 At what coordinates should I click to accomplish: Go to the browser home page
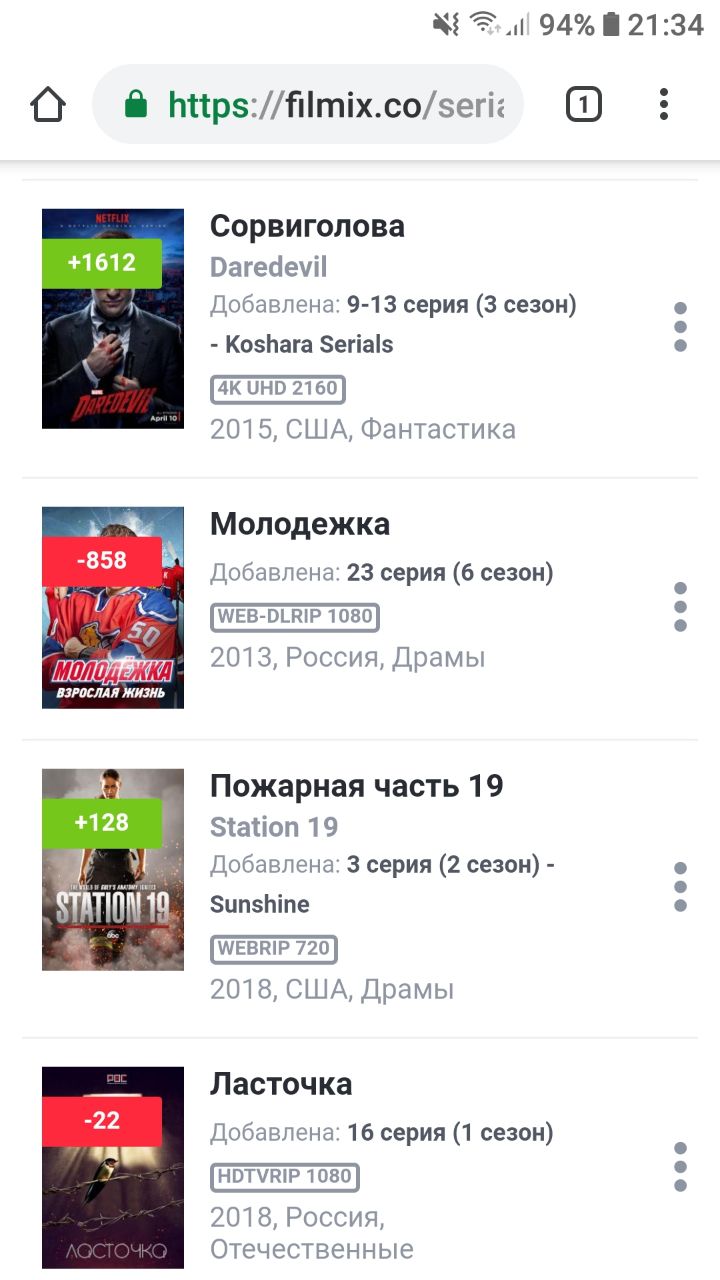[49, 104]
